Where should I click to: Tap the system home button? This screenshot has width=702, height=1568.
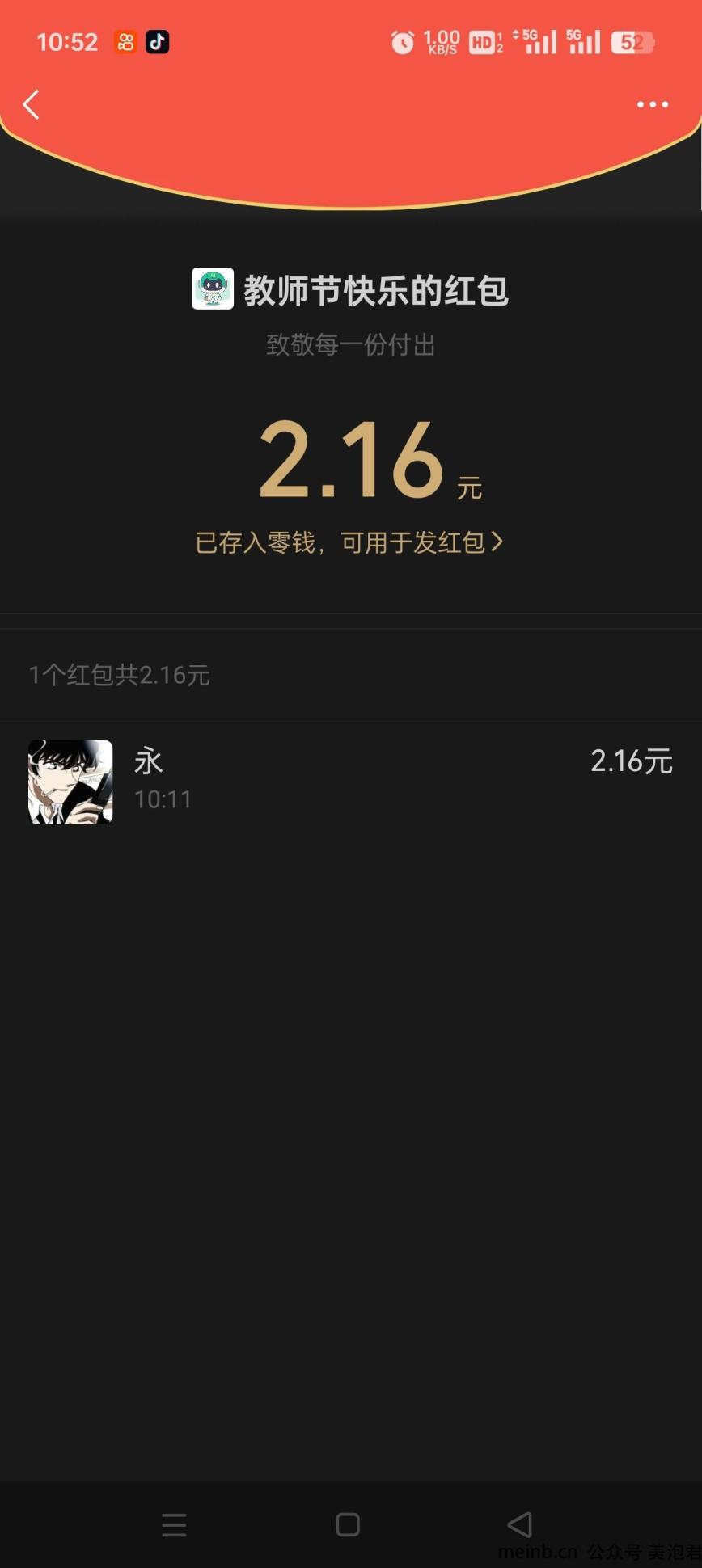(348, 1524)
